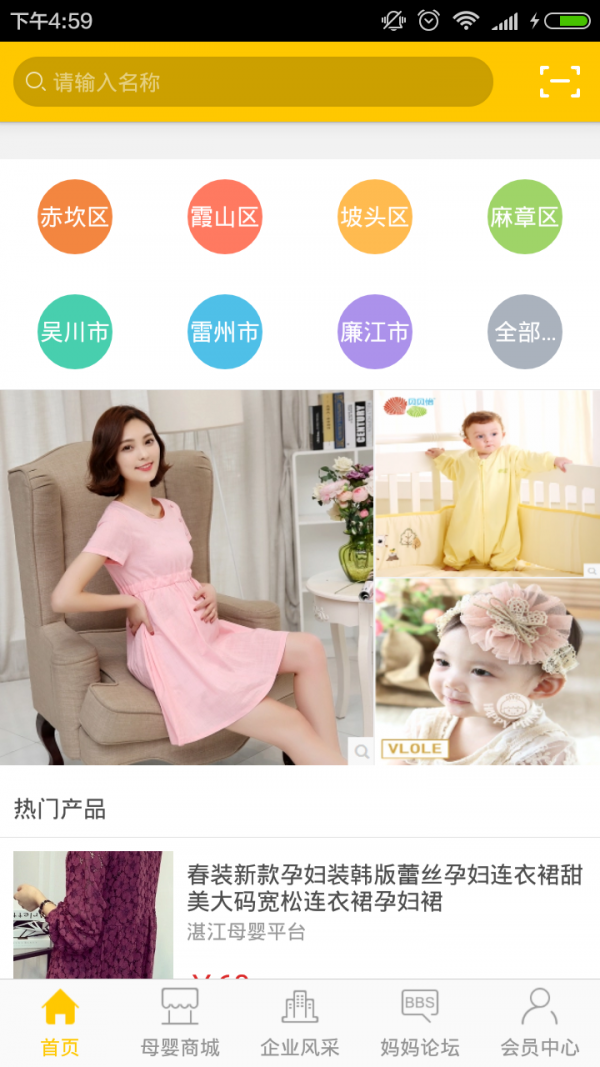Tap the name search input field
600x1067 pixels.
click(x=253, y=82)
